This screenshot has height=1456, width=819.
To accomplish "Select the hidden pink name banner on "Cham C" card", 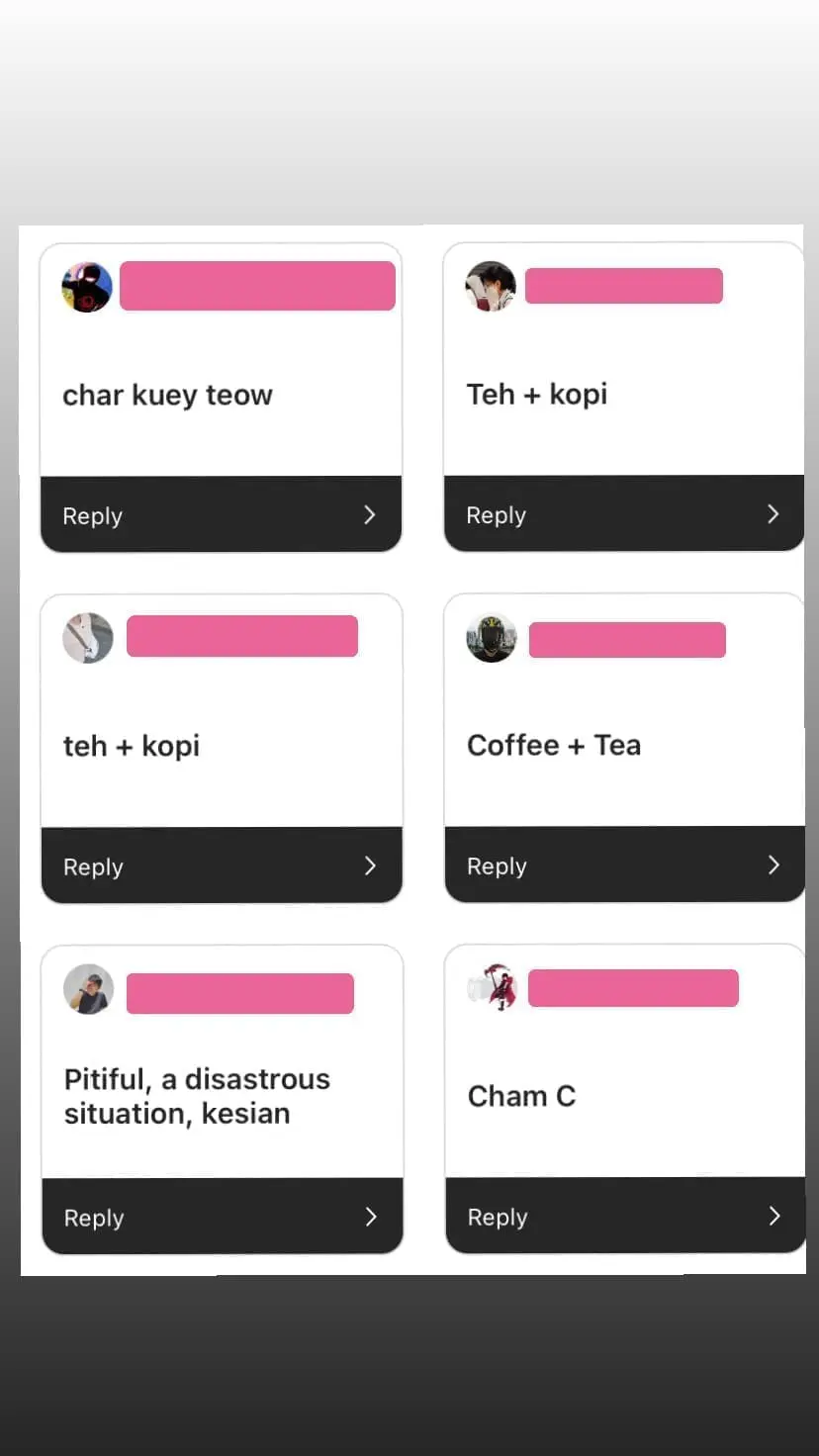I will point(633,987).
